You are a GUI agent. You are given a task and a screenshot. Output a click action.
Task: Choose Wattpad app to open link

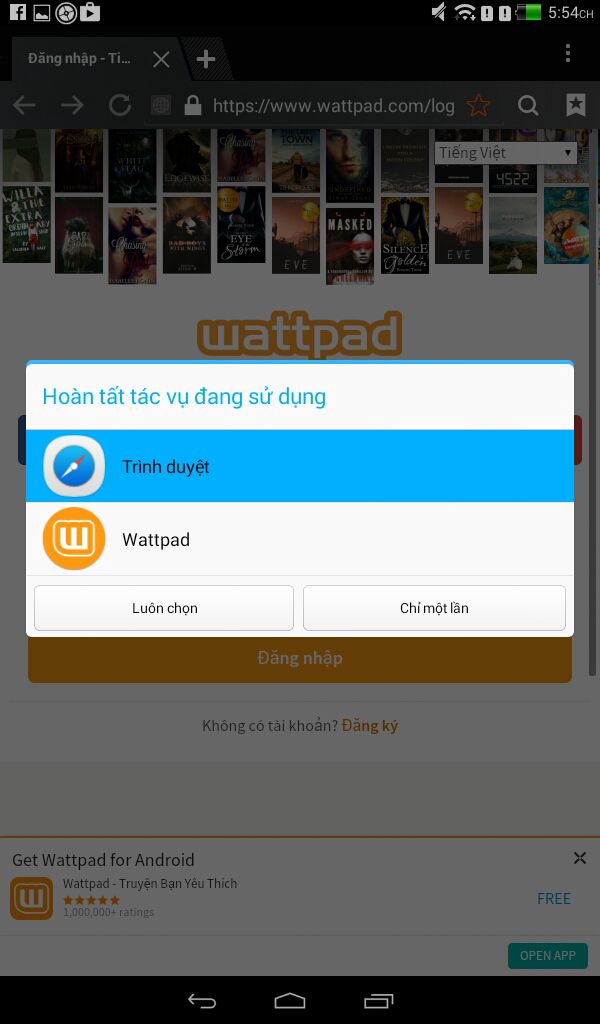300,539
